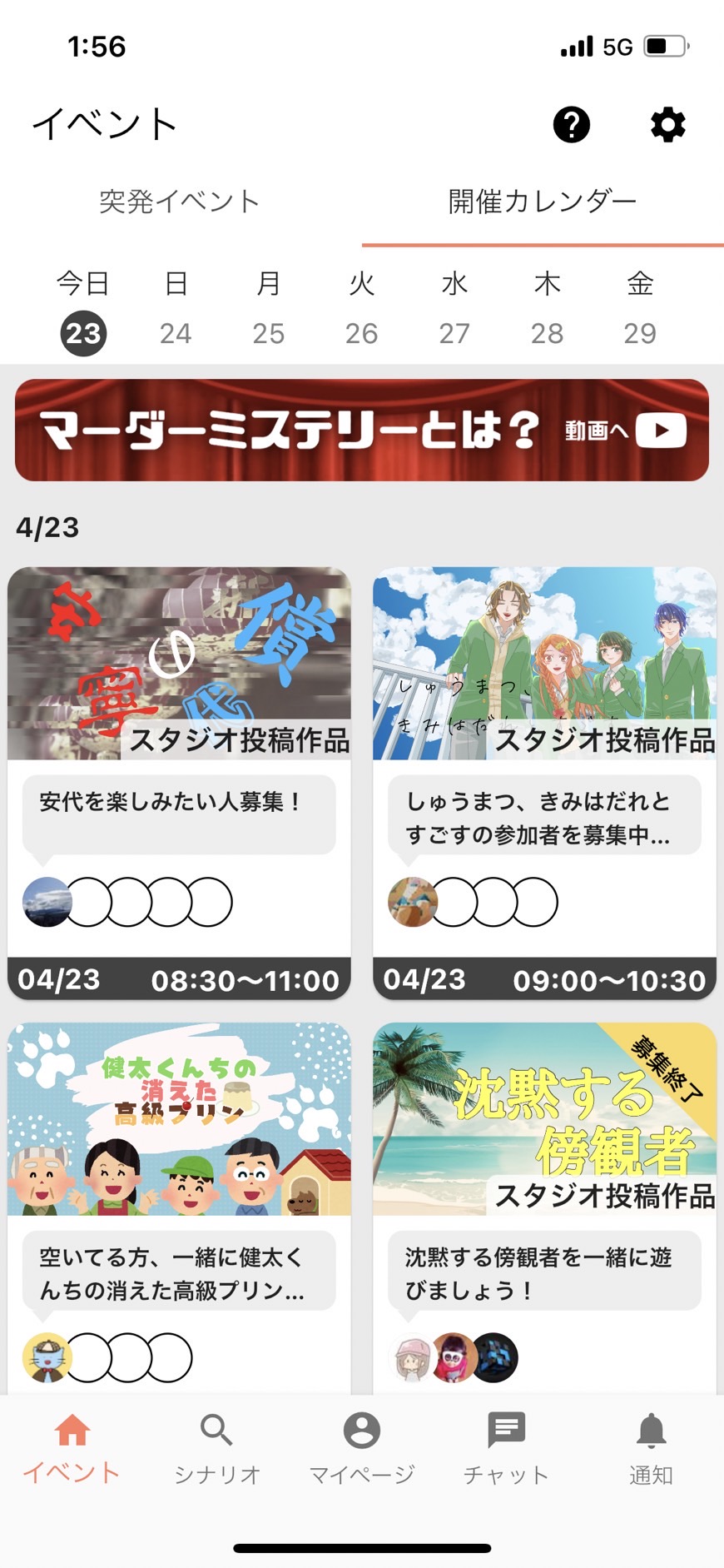Image resolution: width=724 pixels, height=1568 pixels.
Task: Select today, the 23rd, in the calendar
Action: click(83, 333)
